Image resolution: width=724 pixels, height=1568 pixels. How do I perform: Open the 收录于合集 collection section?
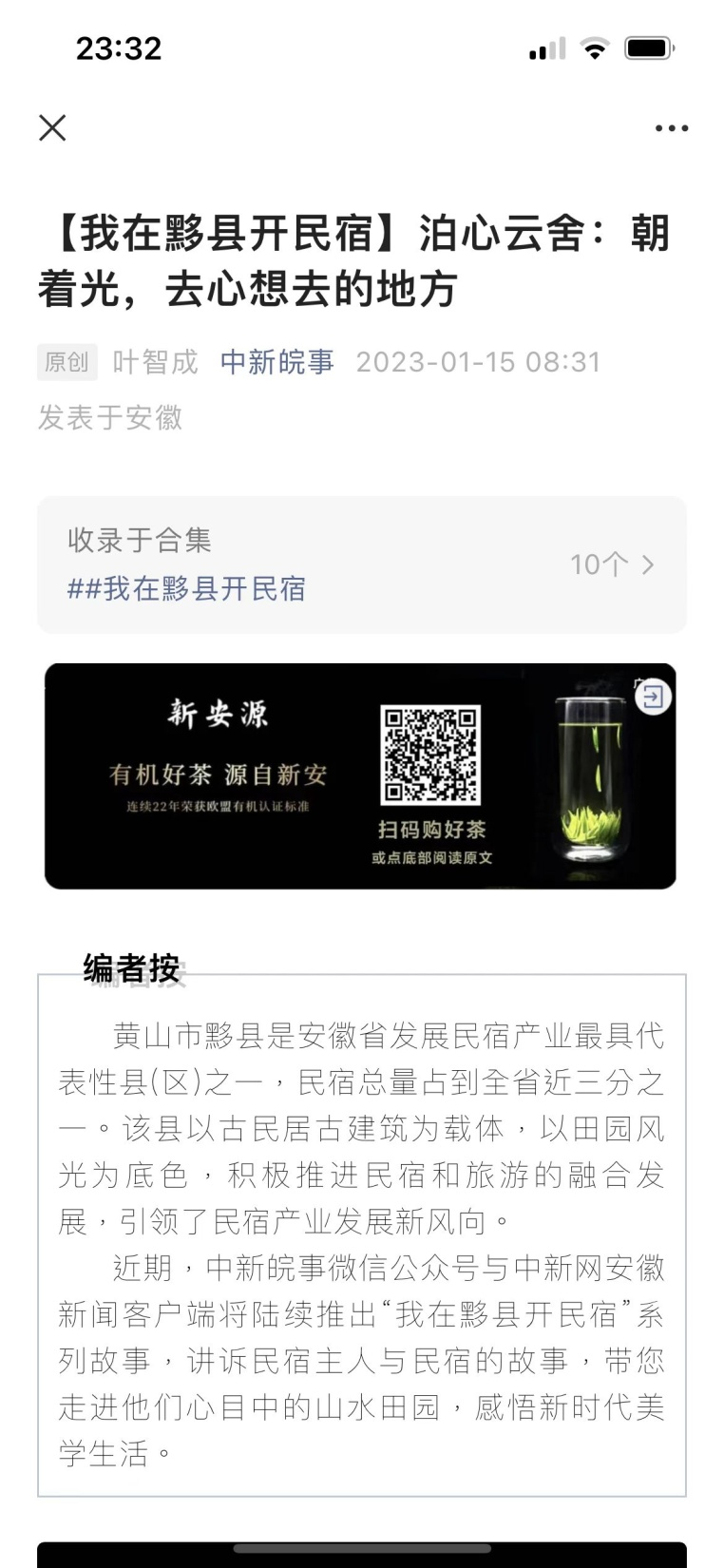coord(143,540)
